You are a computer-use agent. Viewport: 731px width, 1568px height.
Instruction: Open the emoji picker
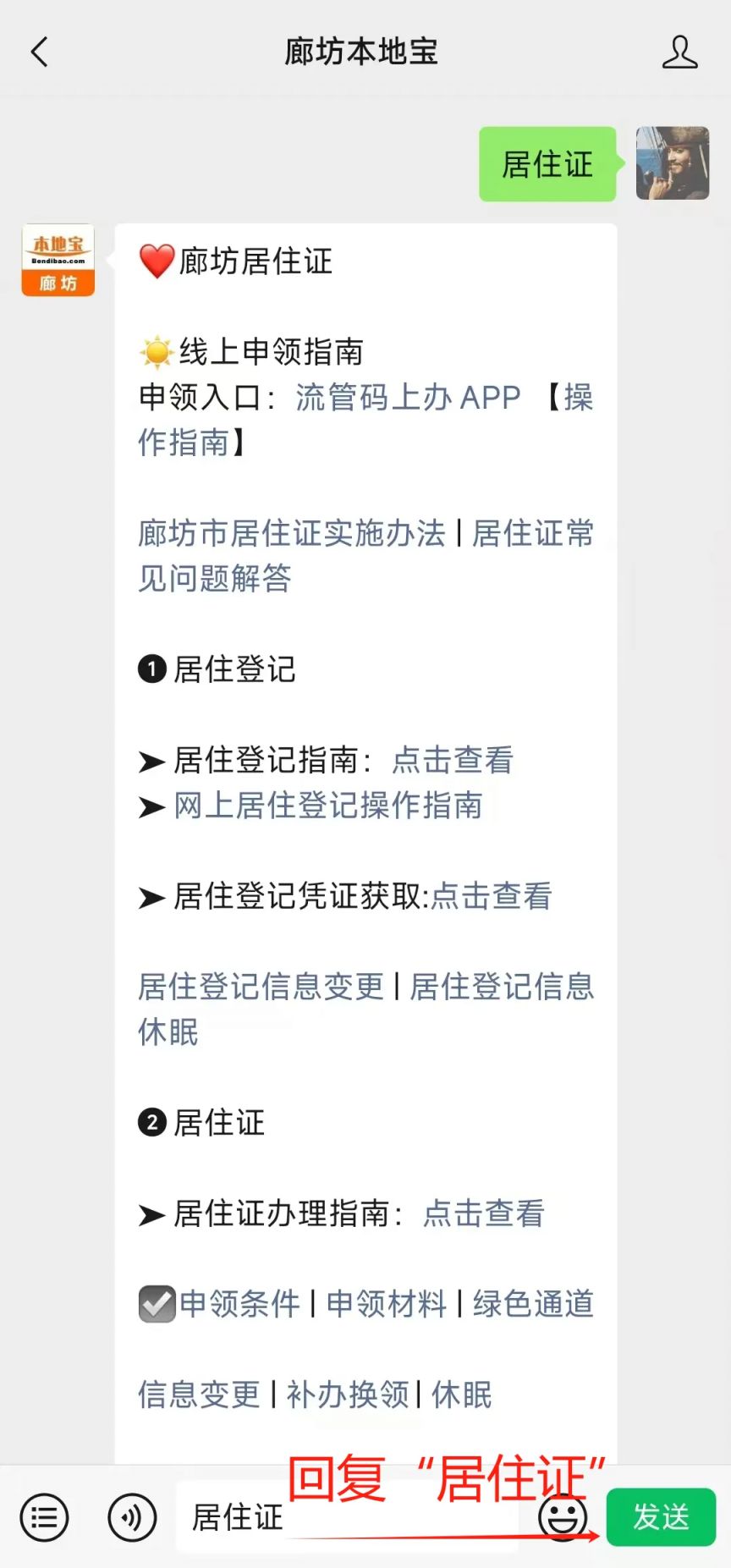pos(563,1517)
